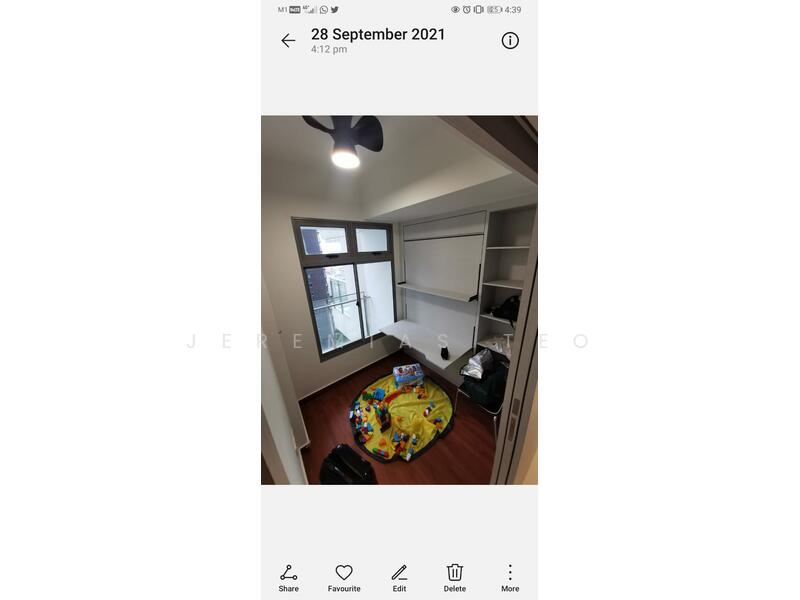Open the More options menu
800x600 pixels.
(x=510, y=577)
